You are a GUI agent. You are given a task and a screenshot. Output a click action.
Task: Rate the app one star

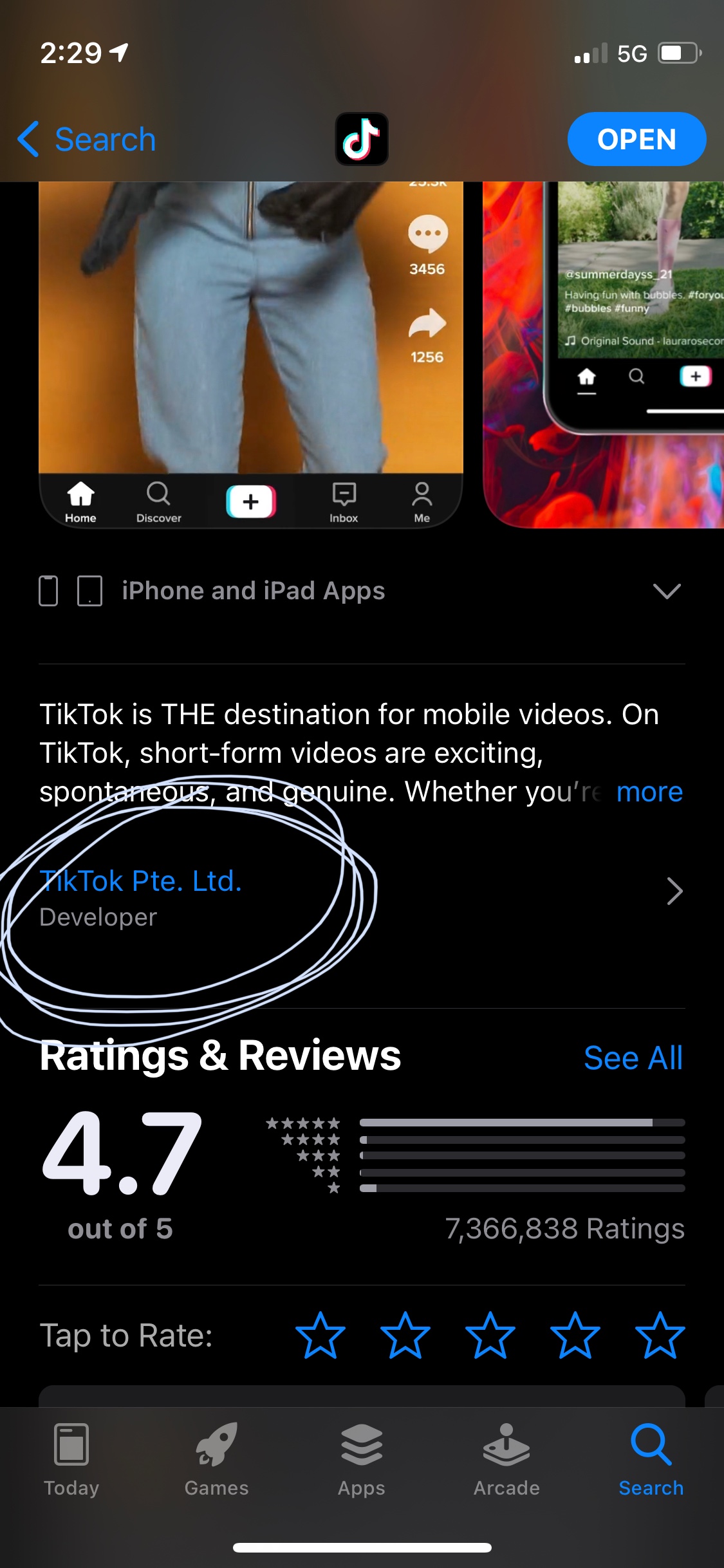tap(320, 1336)
